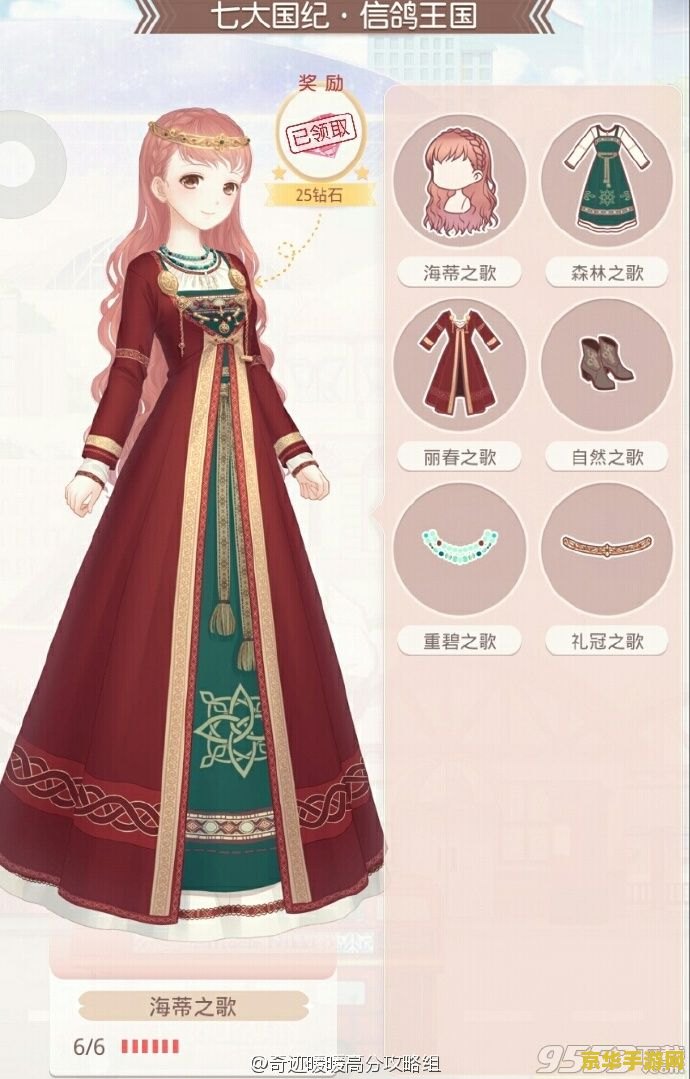Open the 森林之歌 dress item
The height and width of the screenshot is (1079, 690).
[607, 186]
